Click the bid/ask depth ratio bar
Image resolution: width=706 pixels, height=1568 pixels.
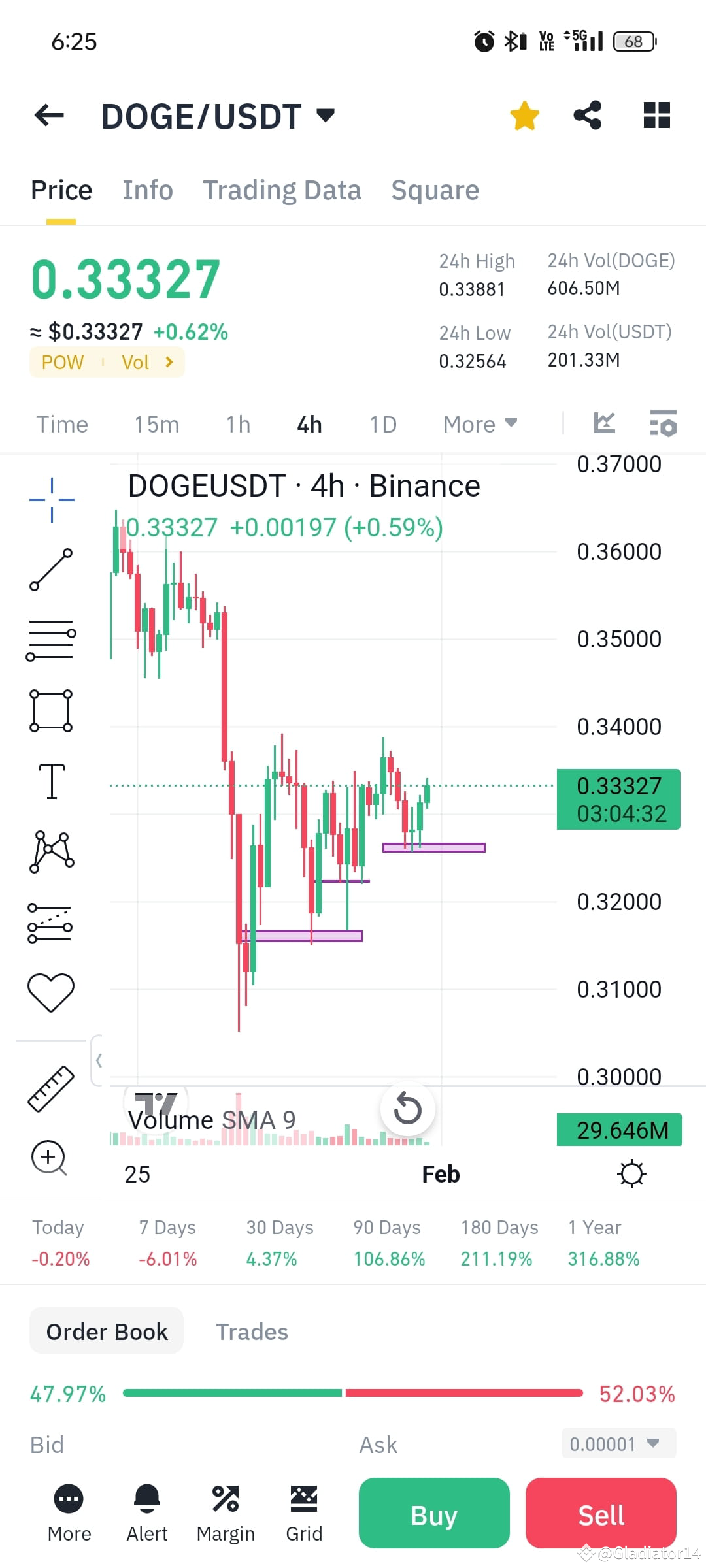coord(353,1393)
